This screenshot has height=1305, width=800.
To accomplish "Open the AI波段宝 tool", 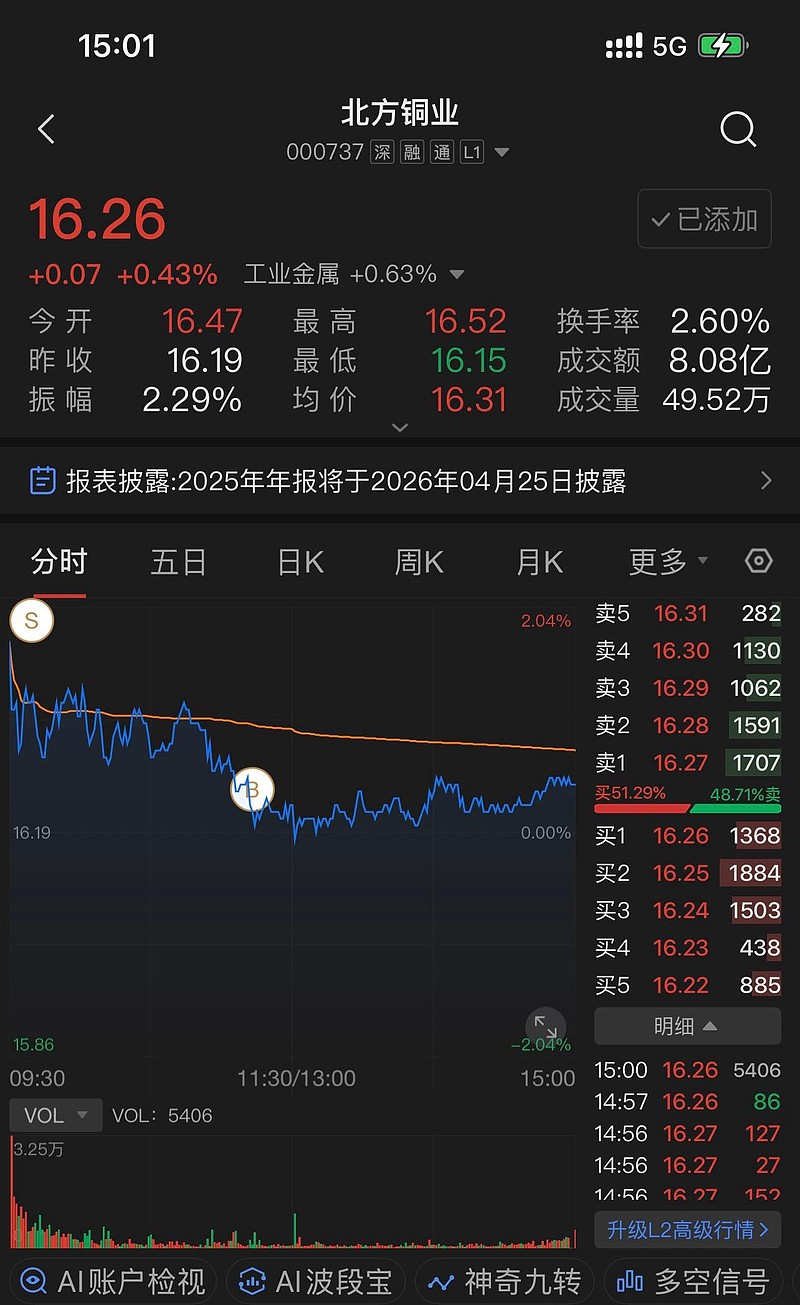I will (x=313, y=1279).
